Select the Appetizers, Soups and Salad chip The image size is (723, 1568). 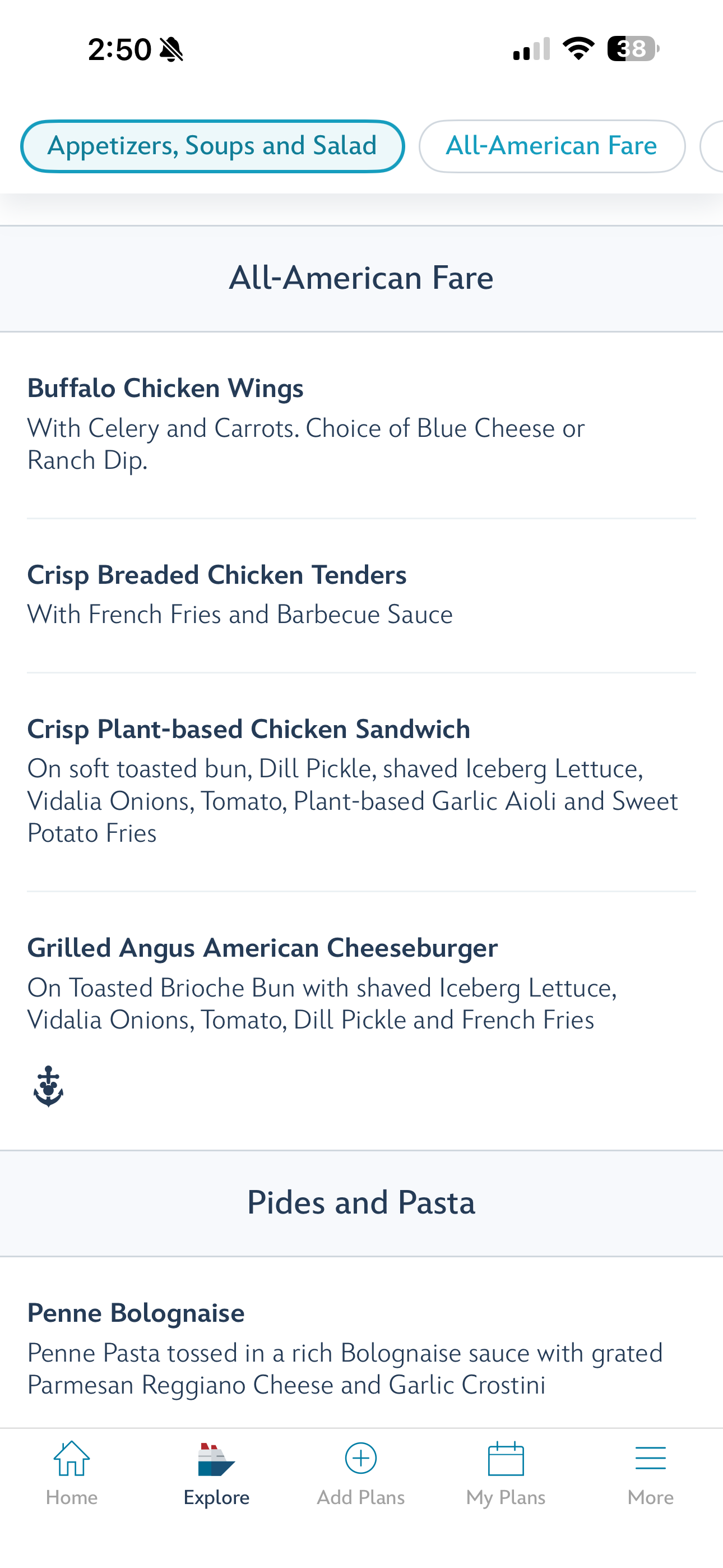(x=212, y=146)
